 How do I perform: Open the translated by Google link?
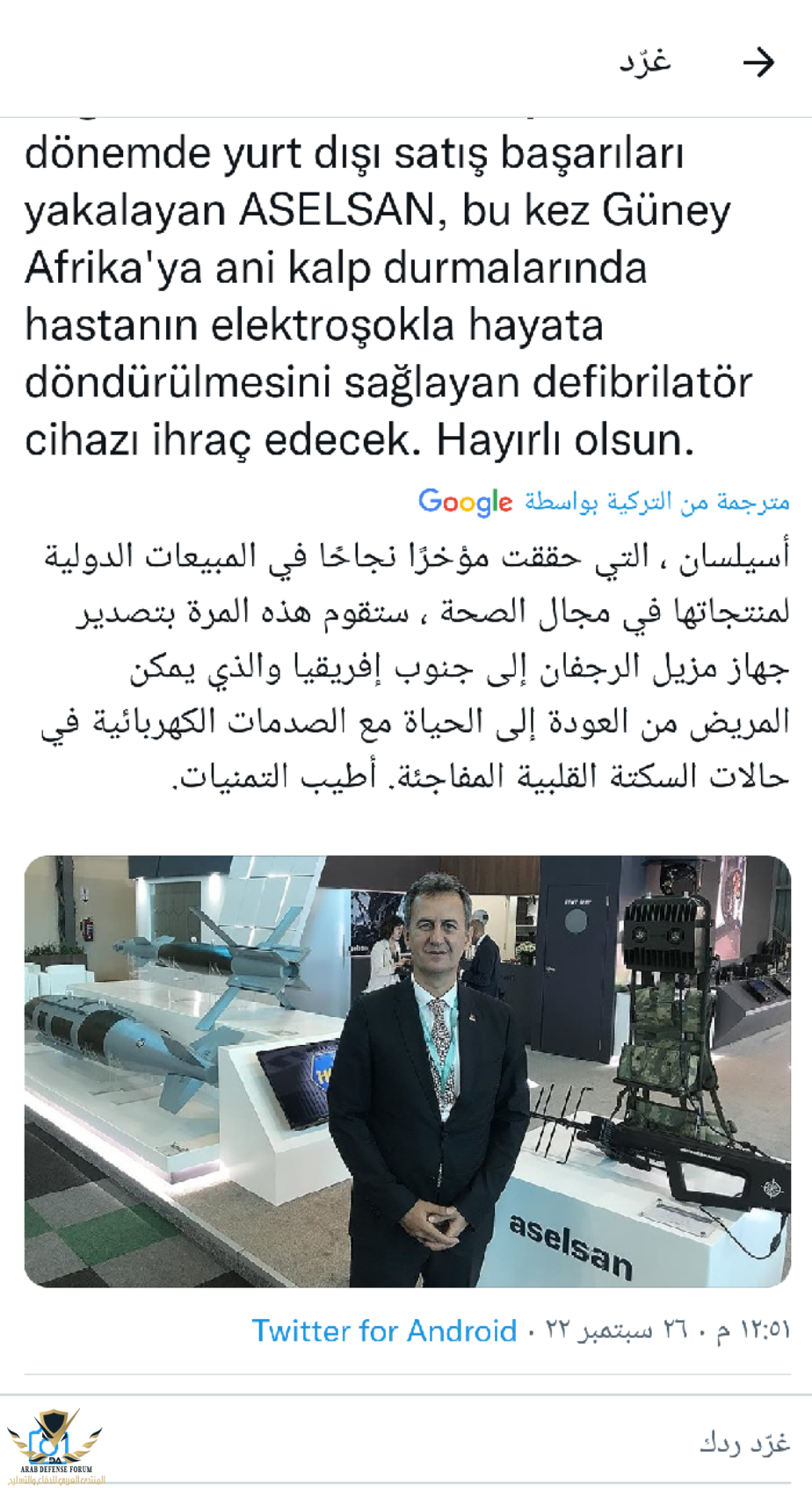tap(604, 502)
